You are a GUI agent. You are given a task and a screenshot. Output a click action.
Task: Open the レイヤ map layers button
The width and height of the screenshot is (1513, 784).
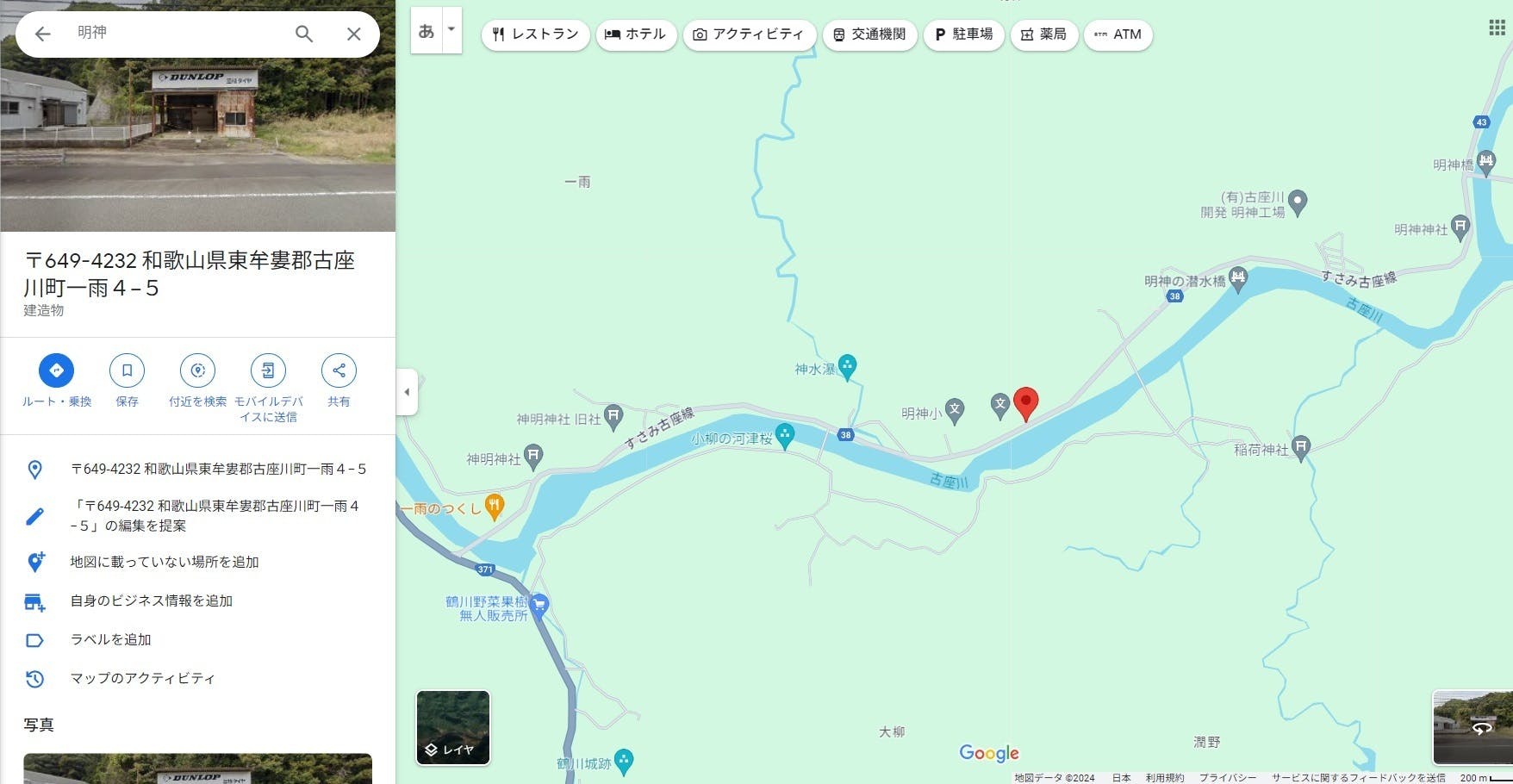point(453,727)
